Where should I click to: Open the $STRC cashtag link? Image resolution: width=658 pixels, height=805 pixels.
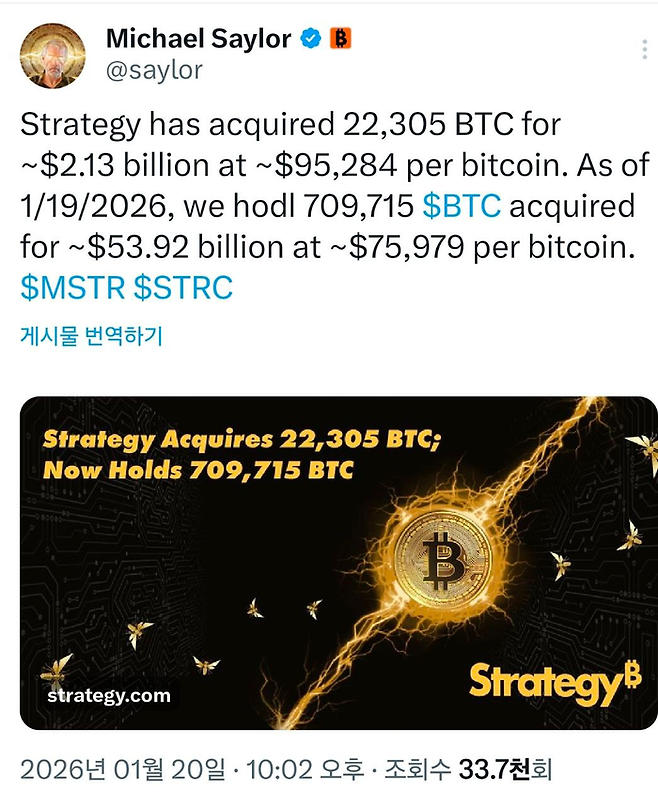coord(183,287)
